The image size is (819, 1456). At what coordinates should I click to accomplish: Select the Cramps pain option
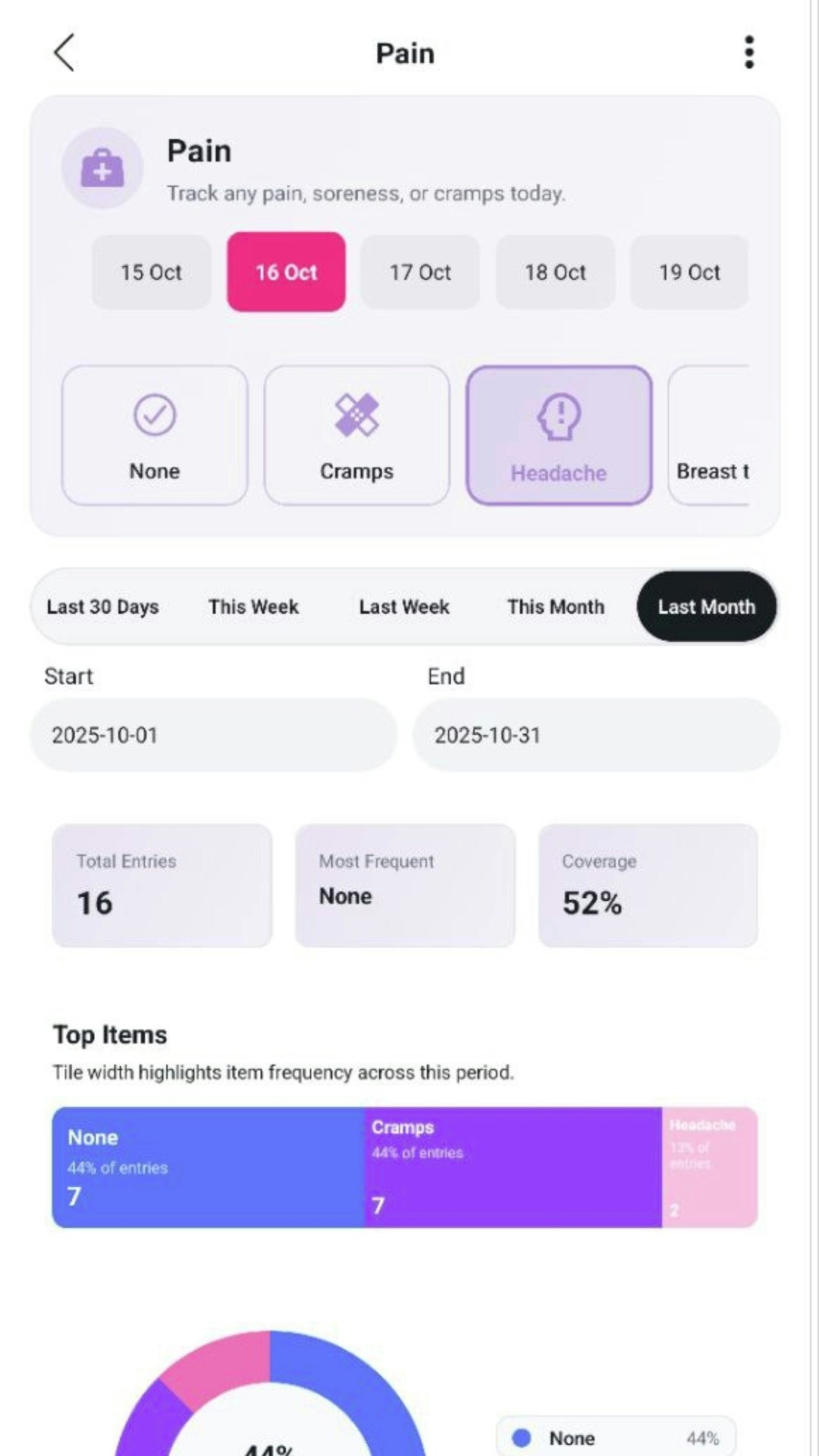pyautogui.click(x=356, y=435)
